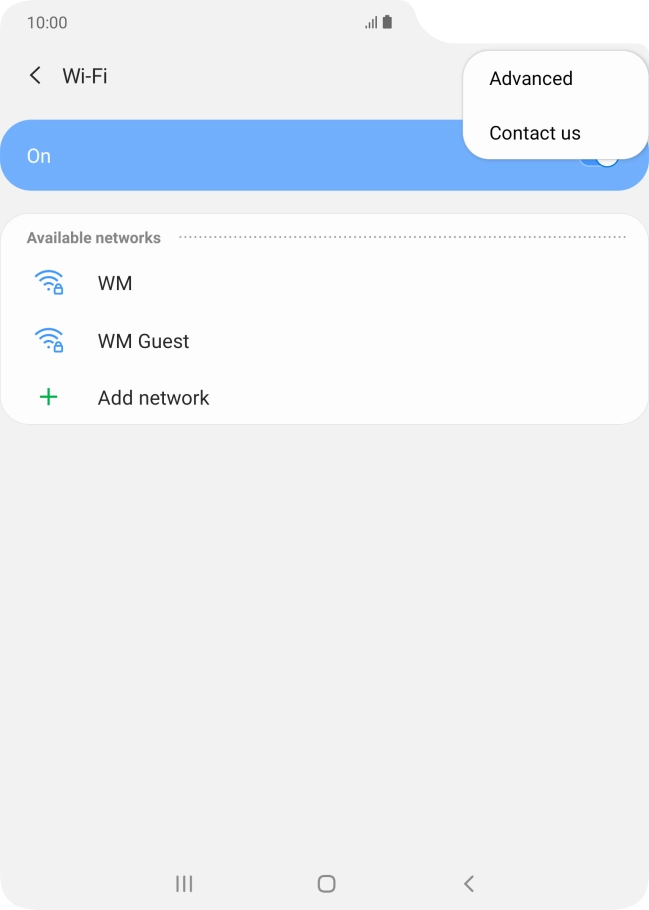
Task: Connect to the WM Guest network
Action: pyautogui.click(x=143, y=341)
